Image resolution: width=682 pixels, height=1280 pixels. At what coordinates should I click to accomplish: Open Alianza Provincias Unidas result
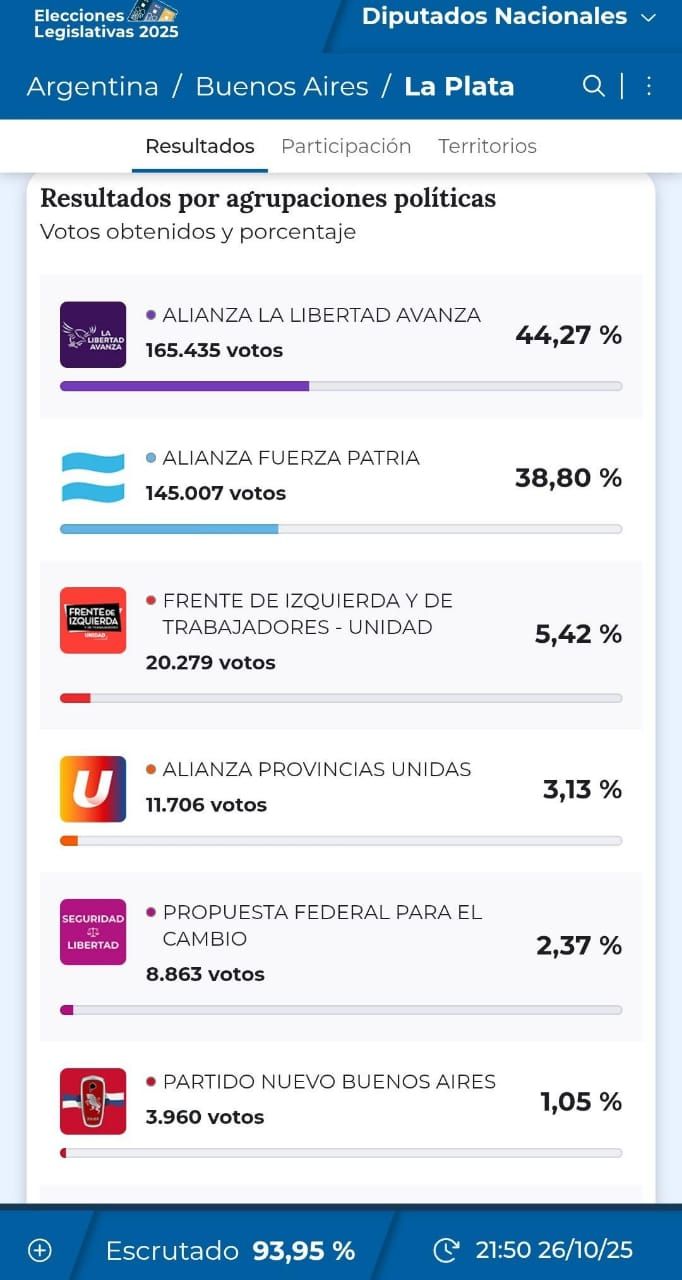[x=341, y=800]
